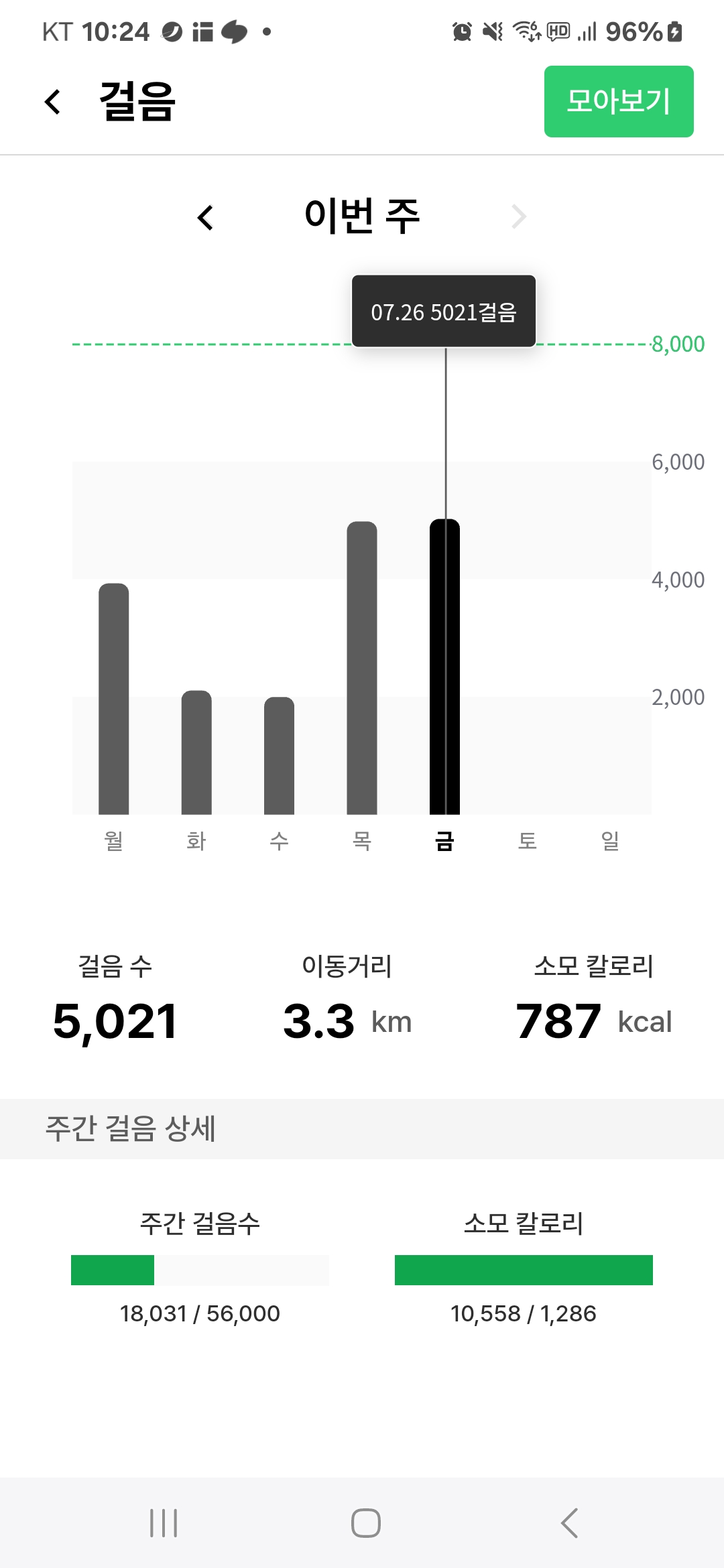The height and width of the screenshot is (1568, 724).
Task: Open the 모아보기 summary button
Action: pyautogui.click(x=618, y=102)
